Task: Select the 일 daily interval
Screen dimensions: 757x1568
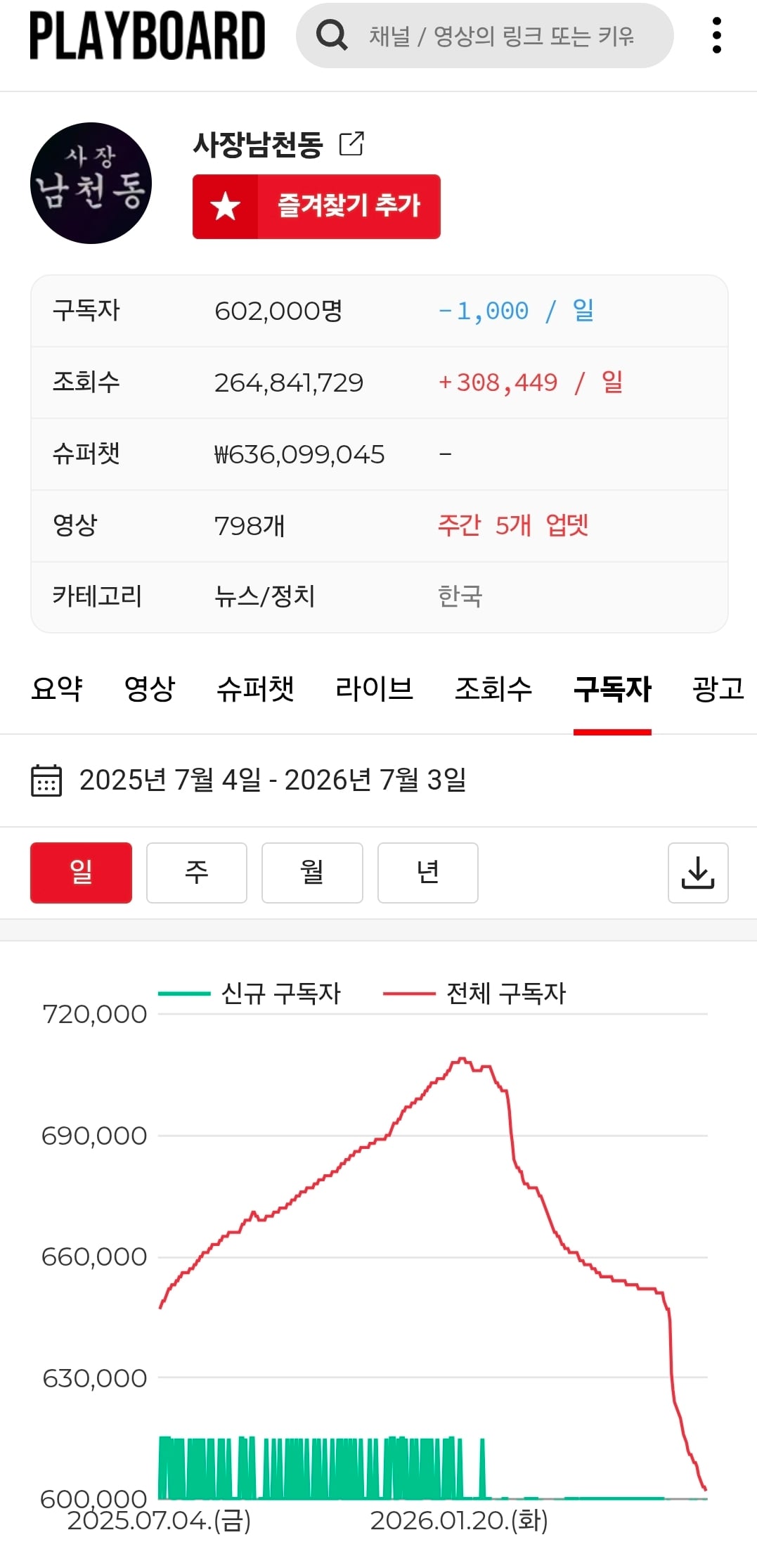Action: pyautogui.click(x=81, y=873)
